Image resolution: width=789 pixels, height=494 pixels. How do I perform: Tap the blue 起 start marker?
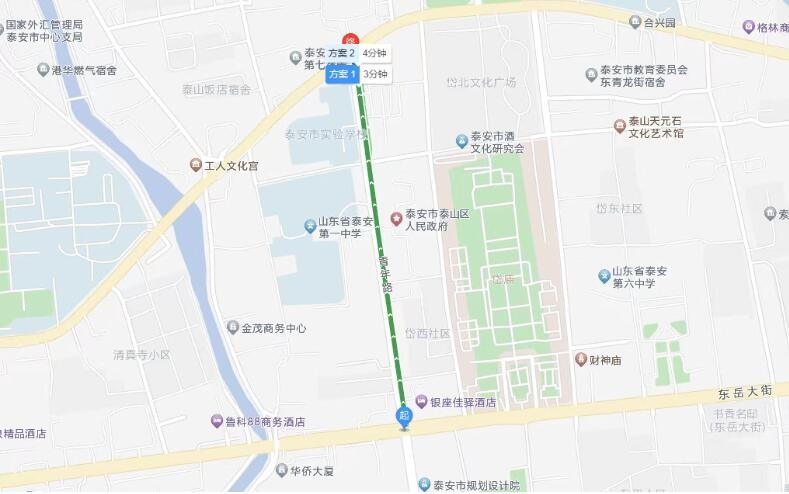point(404,415)
